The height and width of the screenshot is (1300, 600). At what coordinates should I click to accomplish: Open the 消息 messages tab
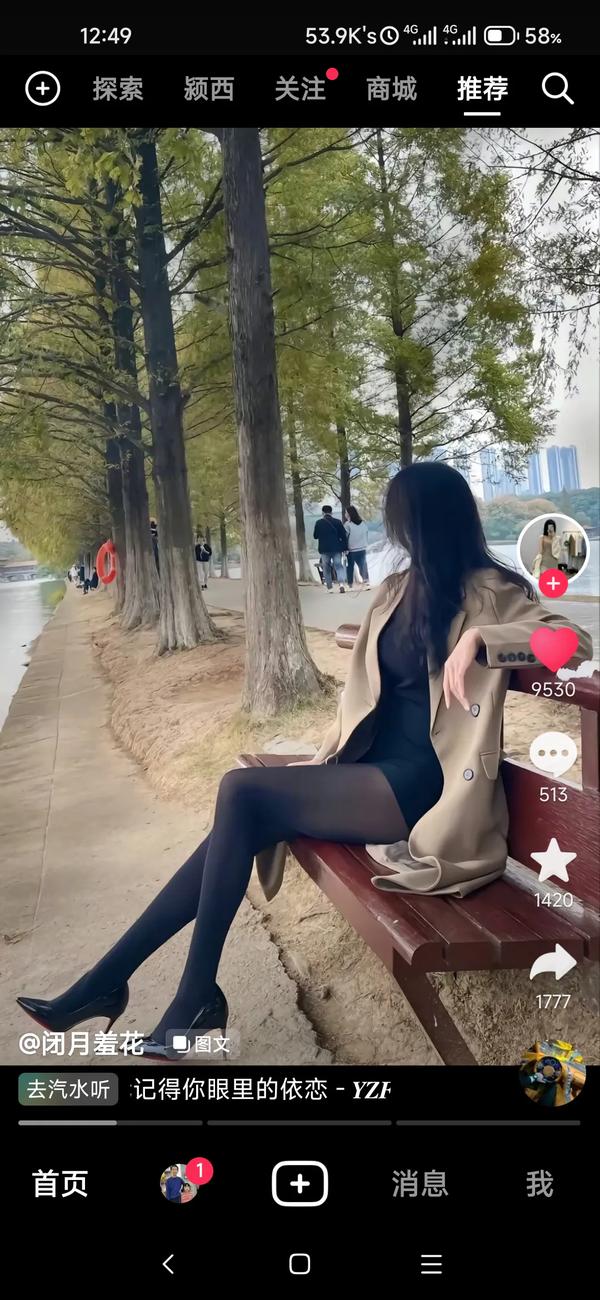point(420,1184)
